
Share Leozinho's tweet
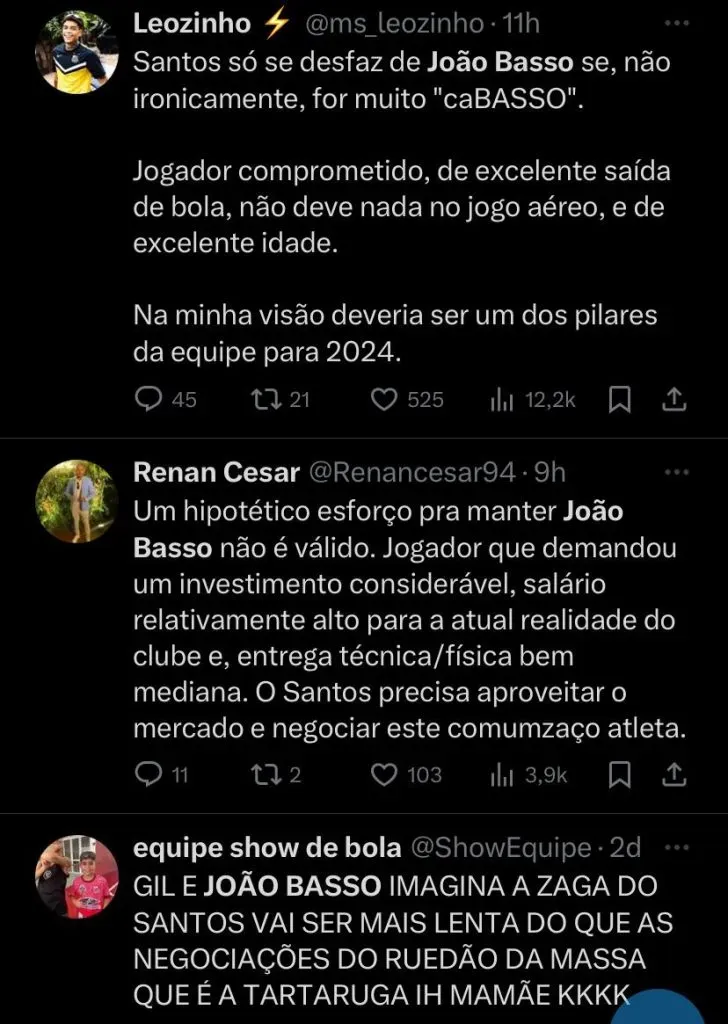675,400
